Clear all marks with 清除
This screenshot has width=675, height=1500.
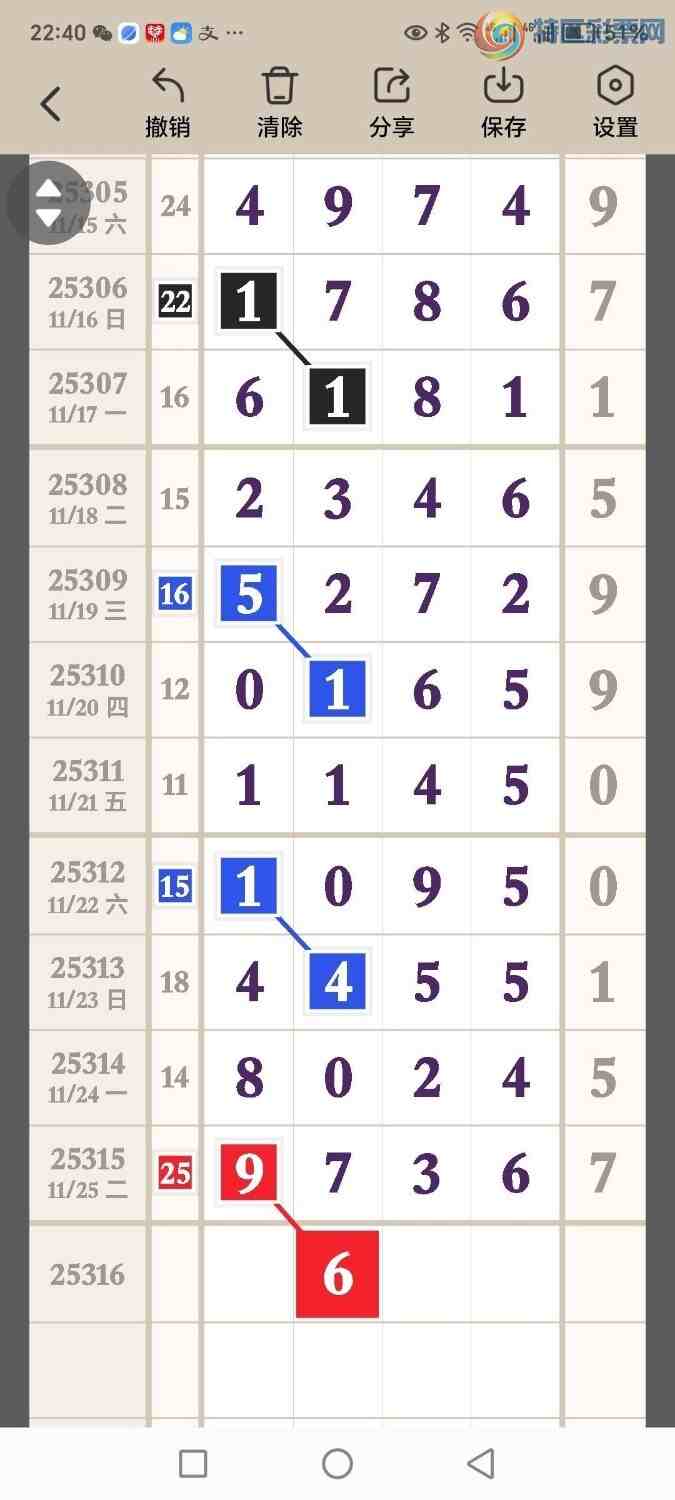(279, 102)
